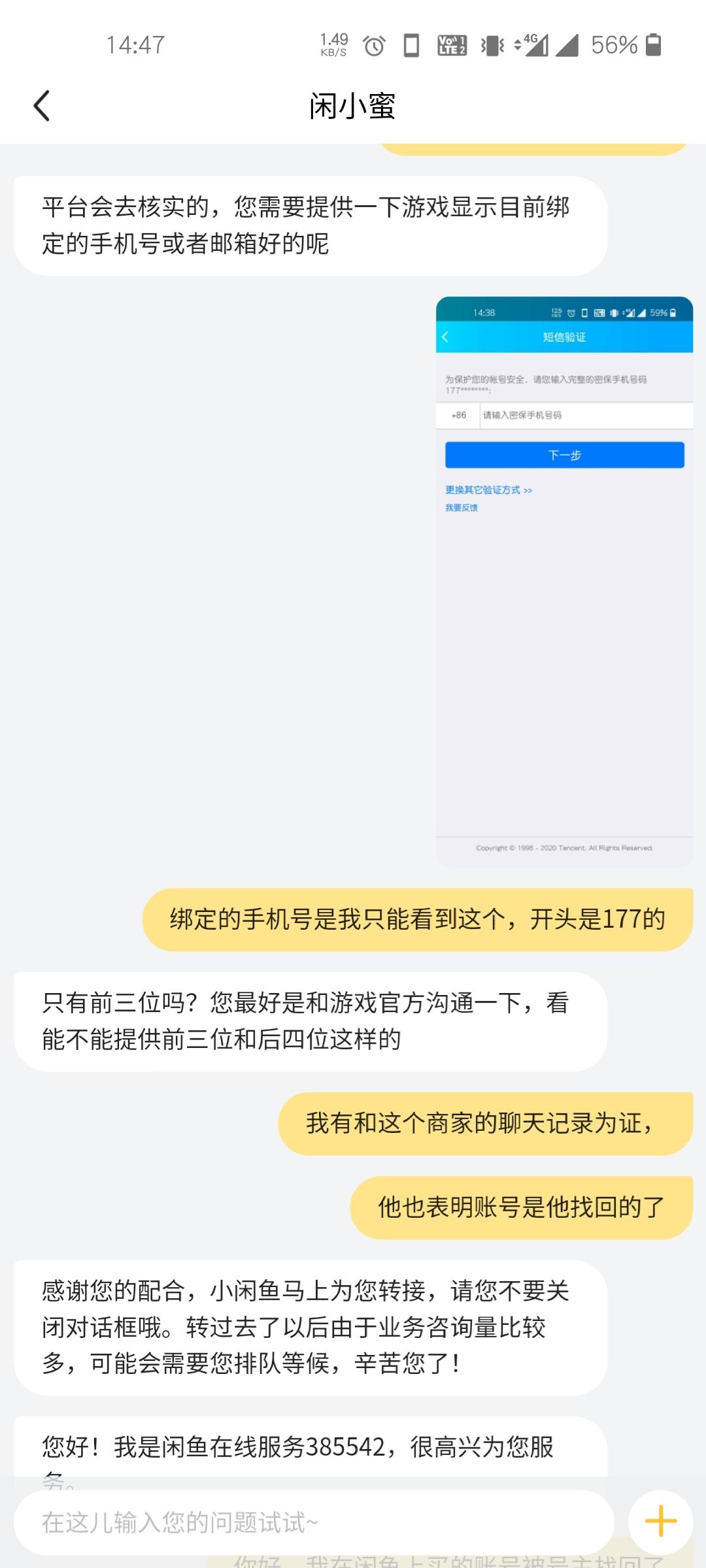Screen dimensions: 706x1568
Task: Tap the alarm clock icon in the status bar
Action: click(373, 46)
